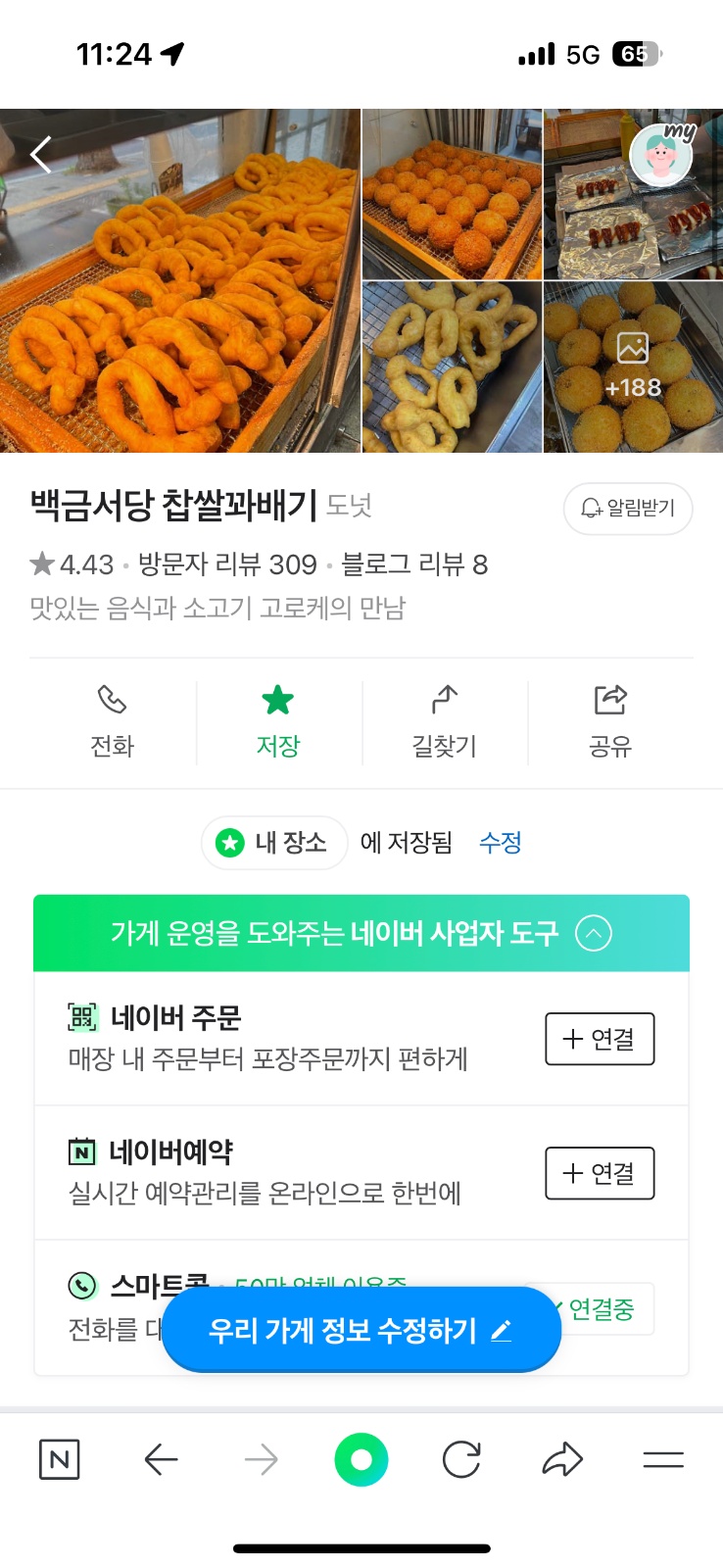Tap the green circle search button
This screenshot has width=723, height=1568.
[361, 1460]
